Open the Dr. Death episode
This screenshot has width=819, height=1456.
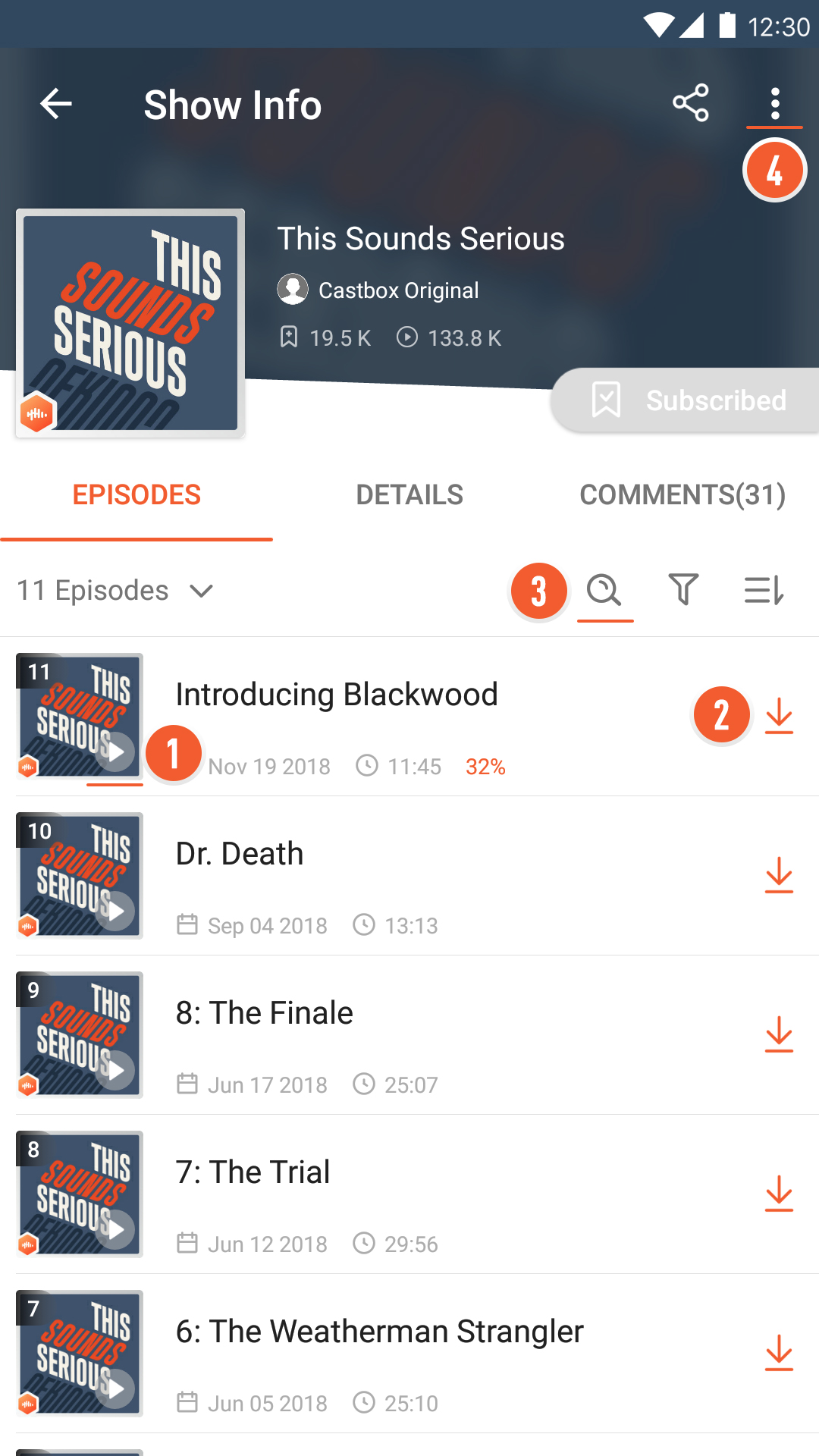pyautogui.click(x=240, y=854)
